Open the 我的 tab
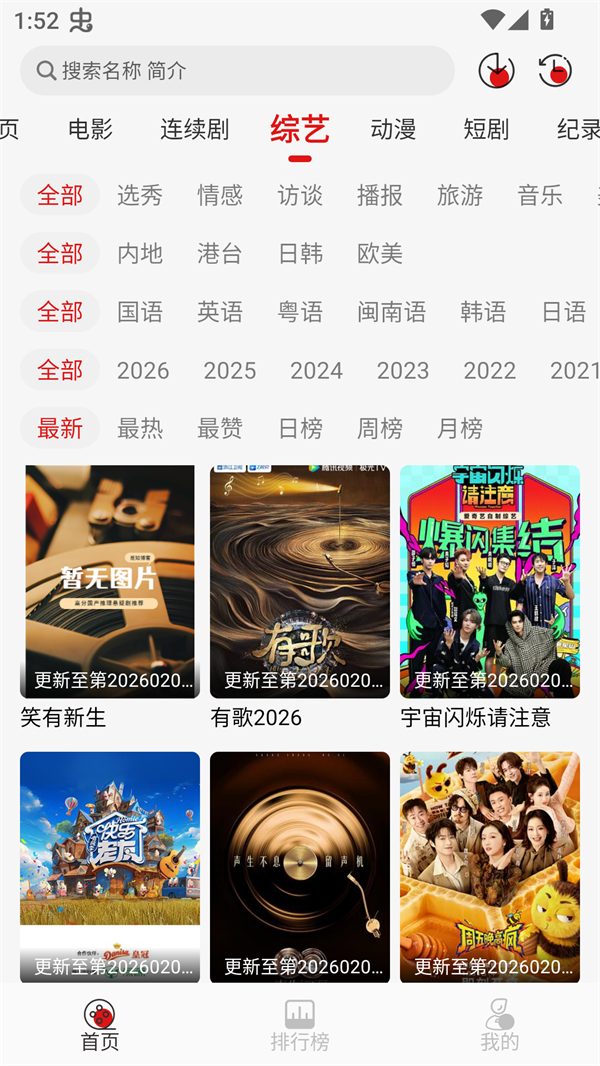The height and width of the screenshot is (1066, 600). (x=500, y=1025)
